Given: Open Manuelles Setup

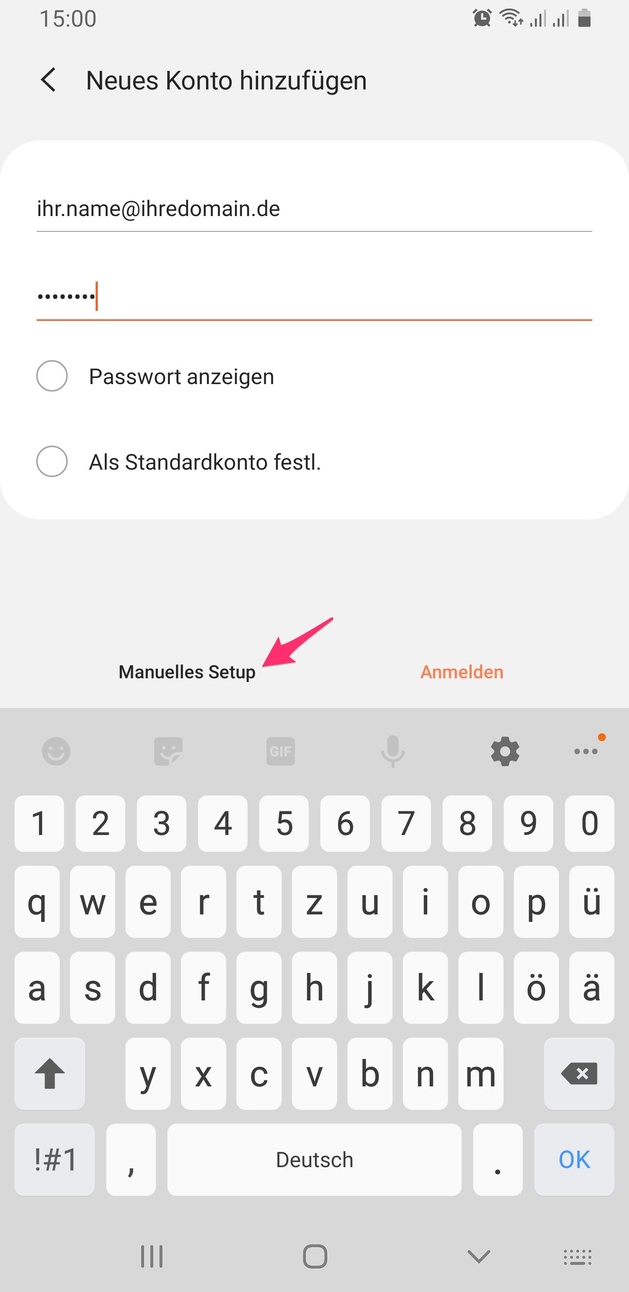Looking at the screenshot, I should [187, 672].
